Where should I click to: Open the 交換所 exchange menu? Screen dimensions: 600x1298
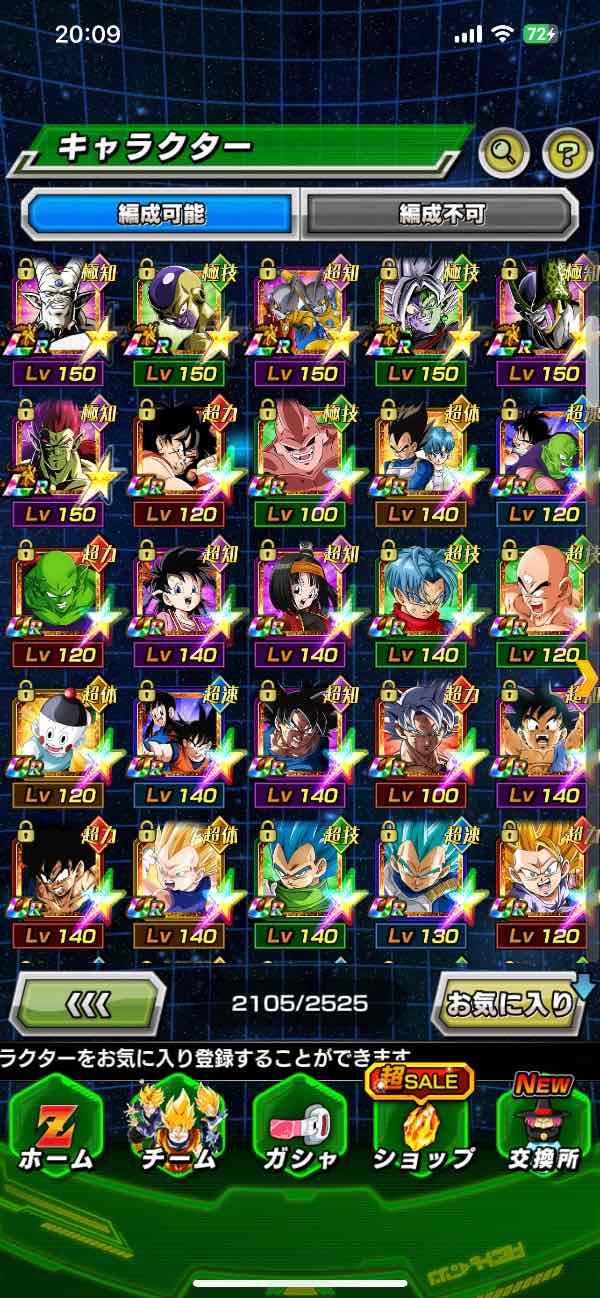pyautogui.click(x=543, y=1130)
